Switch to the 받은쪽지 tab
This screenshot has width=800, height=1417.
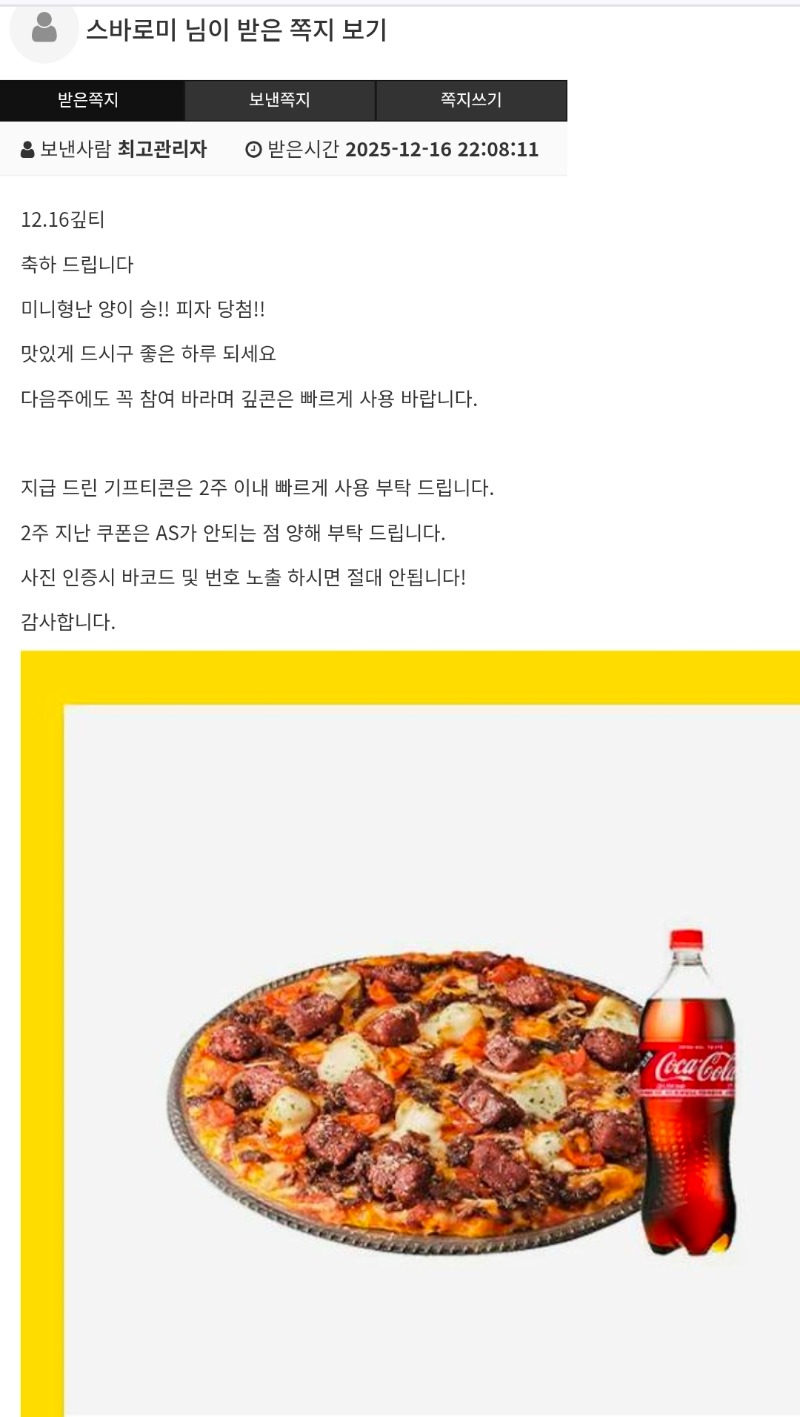pyautogui.click(x=91, y=101)
